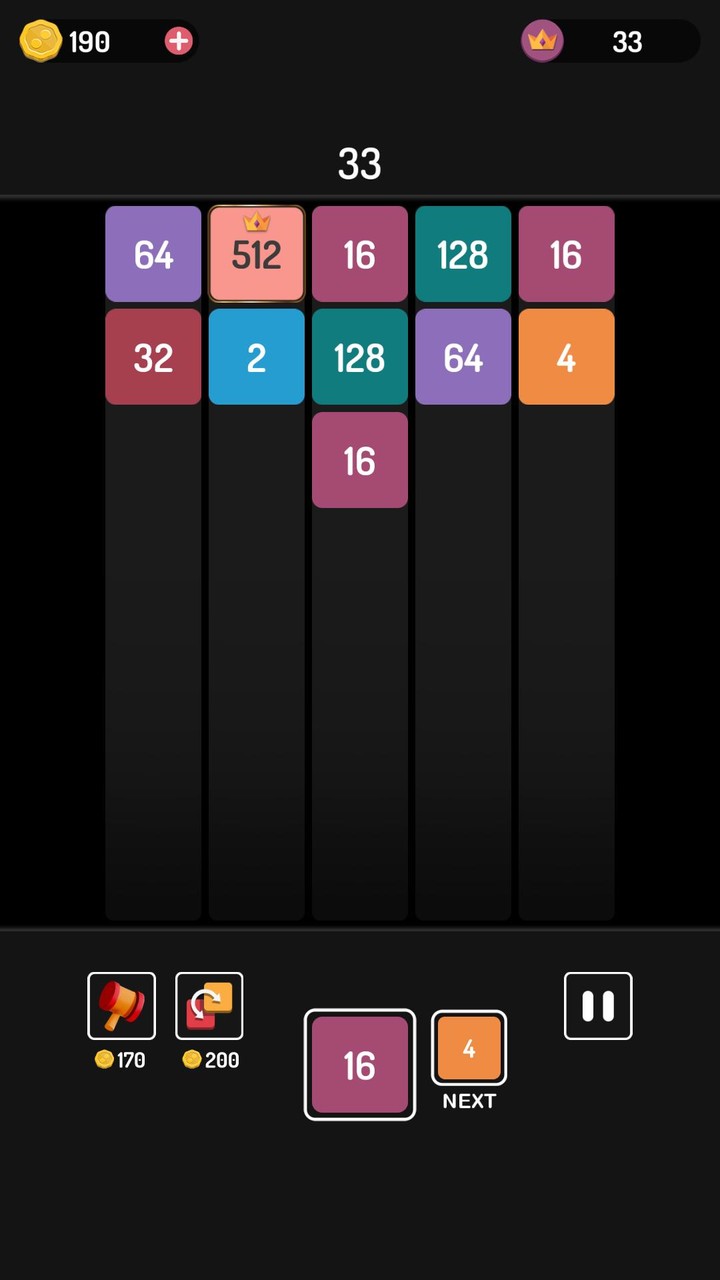Click the 64 tile in the first column
Viewport: 720px width, 1280px height.
pos(153,254)
